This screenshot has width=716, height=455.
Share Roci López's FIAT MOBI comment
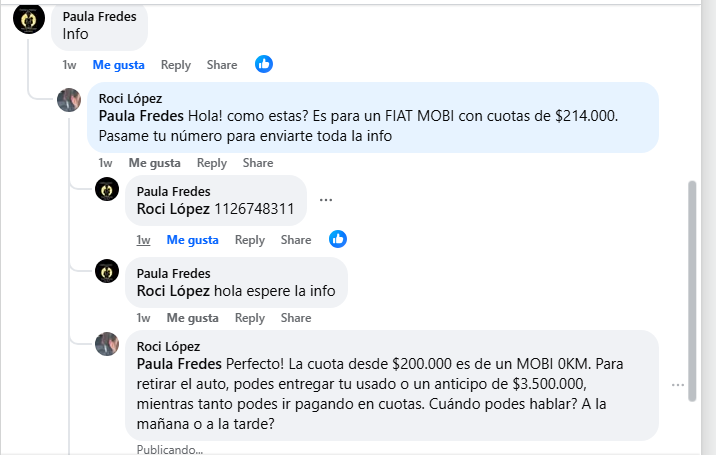[x=257, y=163]
